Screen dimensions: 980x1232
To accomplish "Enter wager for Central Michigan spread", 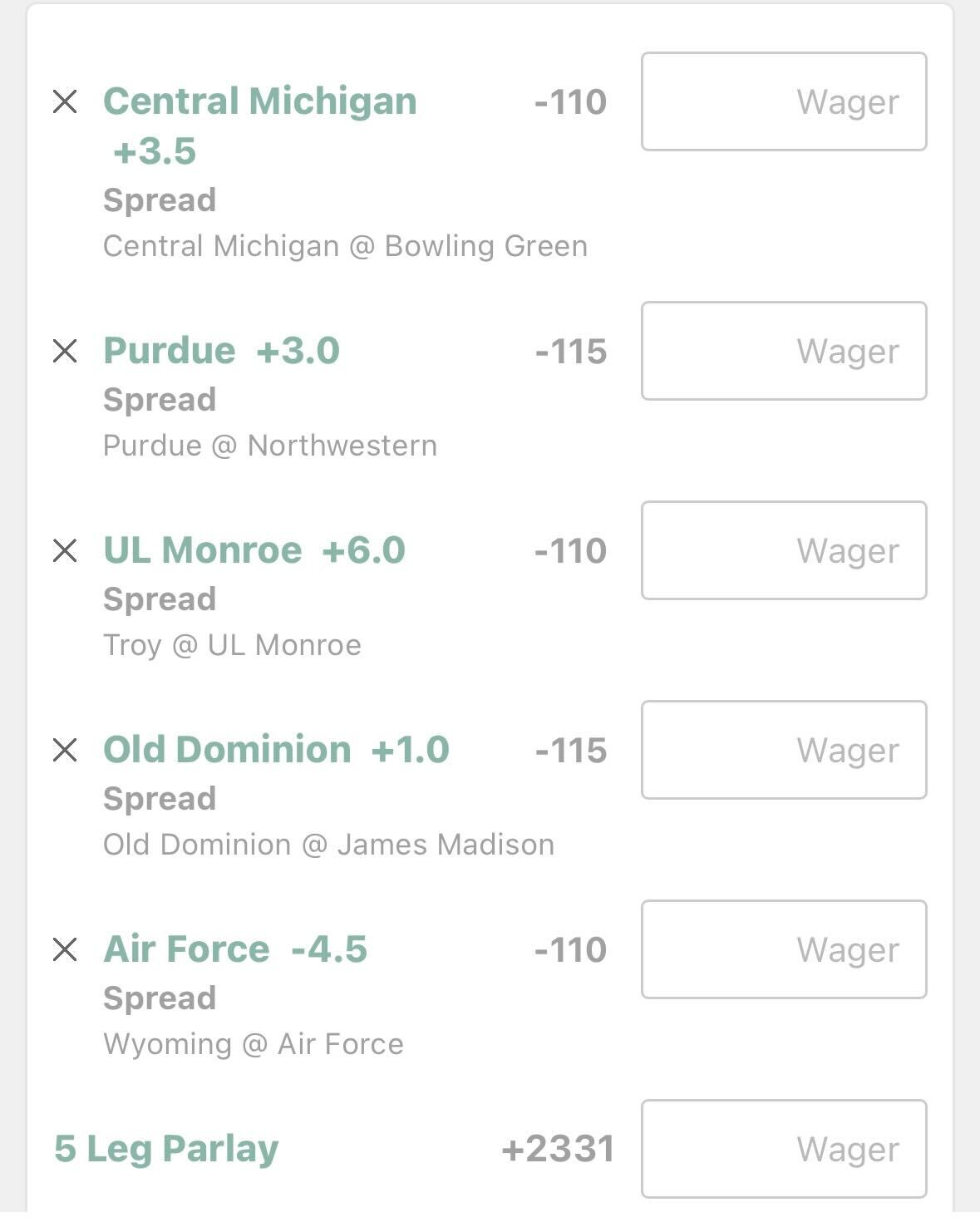I will coord(783,102).
